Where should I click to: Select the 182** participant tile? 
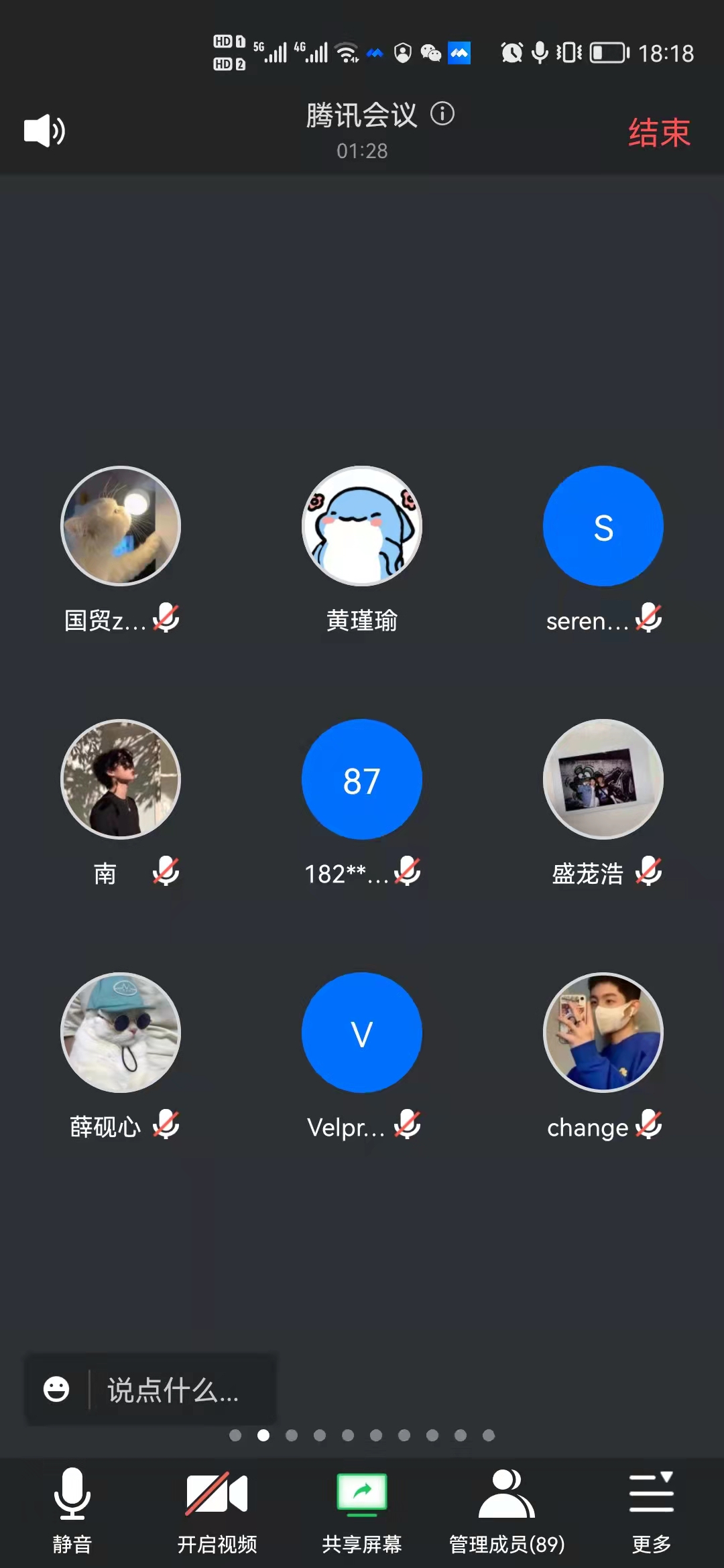coord(362,779)
